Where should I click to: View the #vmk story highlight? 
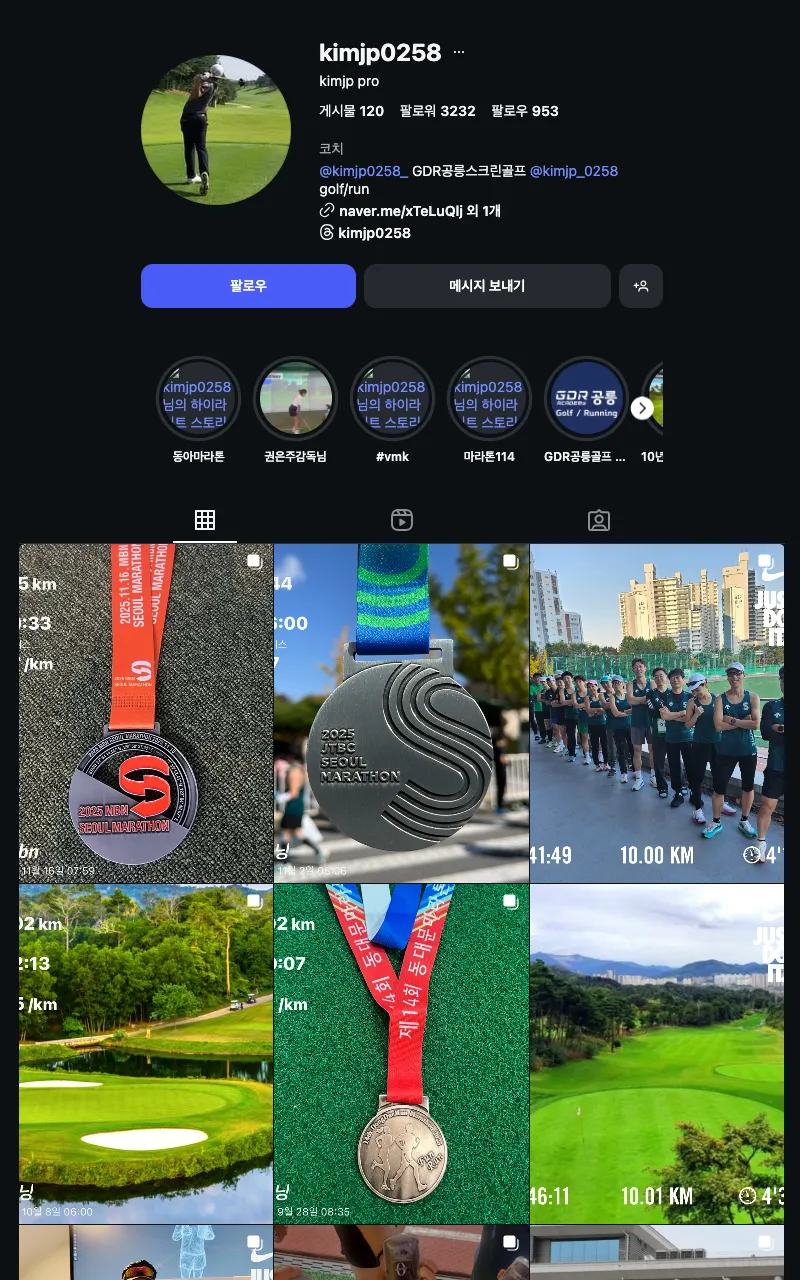click(x=392, y=400)
